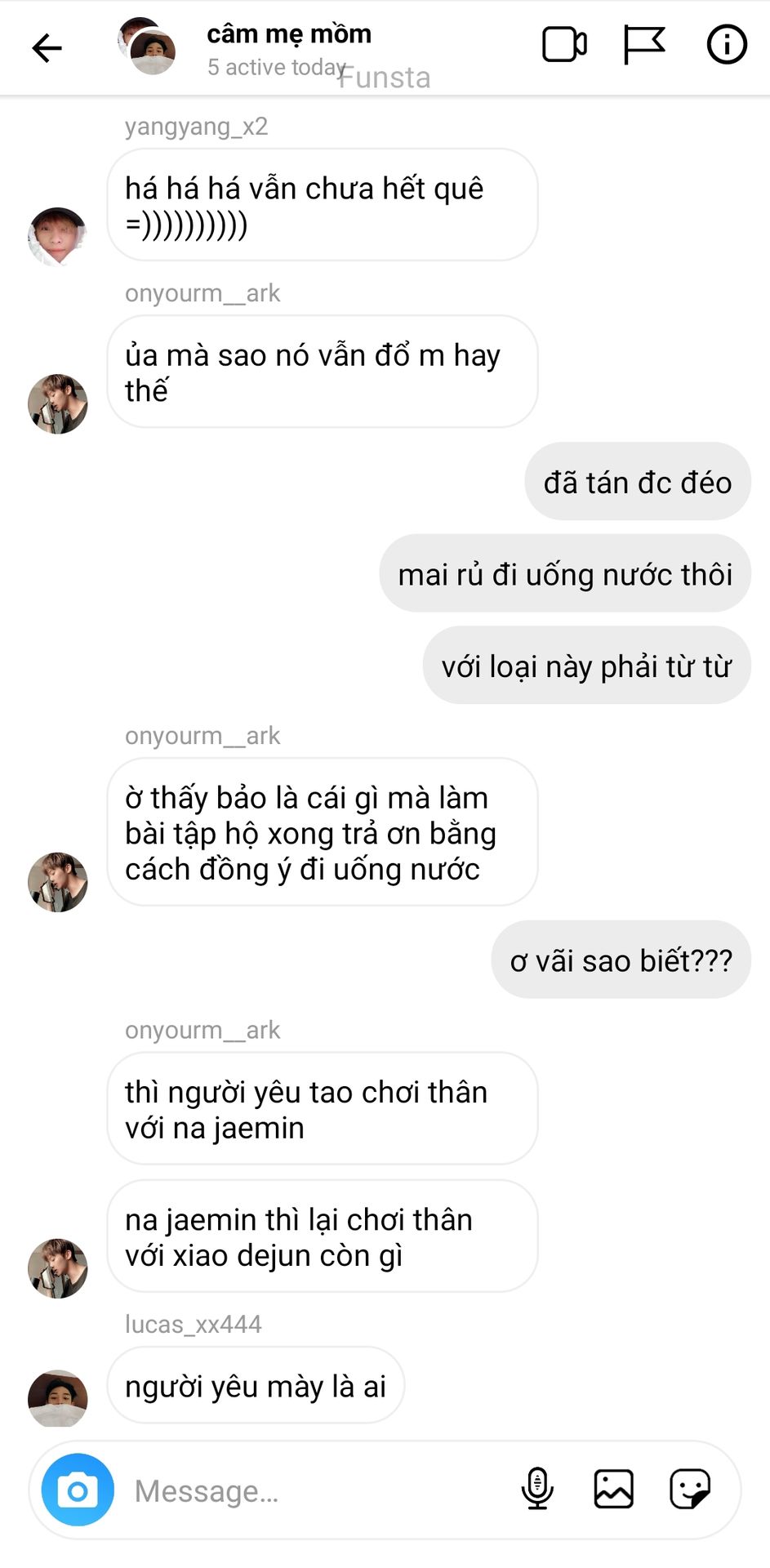This screenshot has width=770, height=1568.
Task: View the yangyang_x2 profile picture
Action: [57, 237]
